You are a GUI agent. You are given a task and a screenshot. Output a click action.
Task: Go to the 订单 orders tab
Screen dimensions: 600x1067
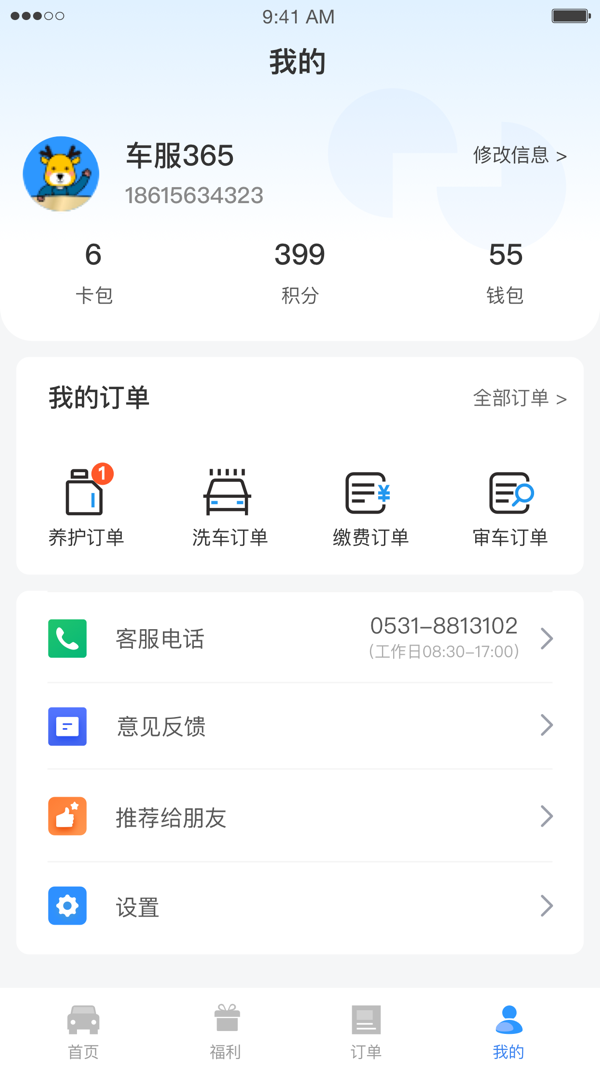[x=366, y=1031]
